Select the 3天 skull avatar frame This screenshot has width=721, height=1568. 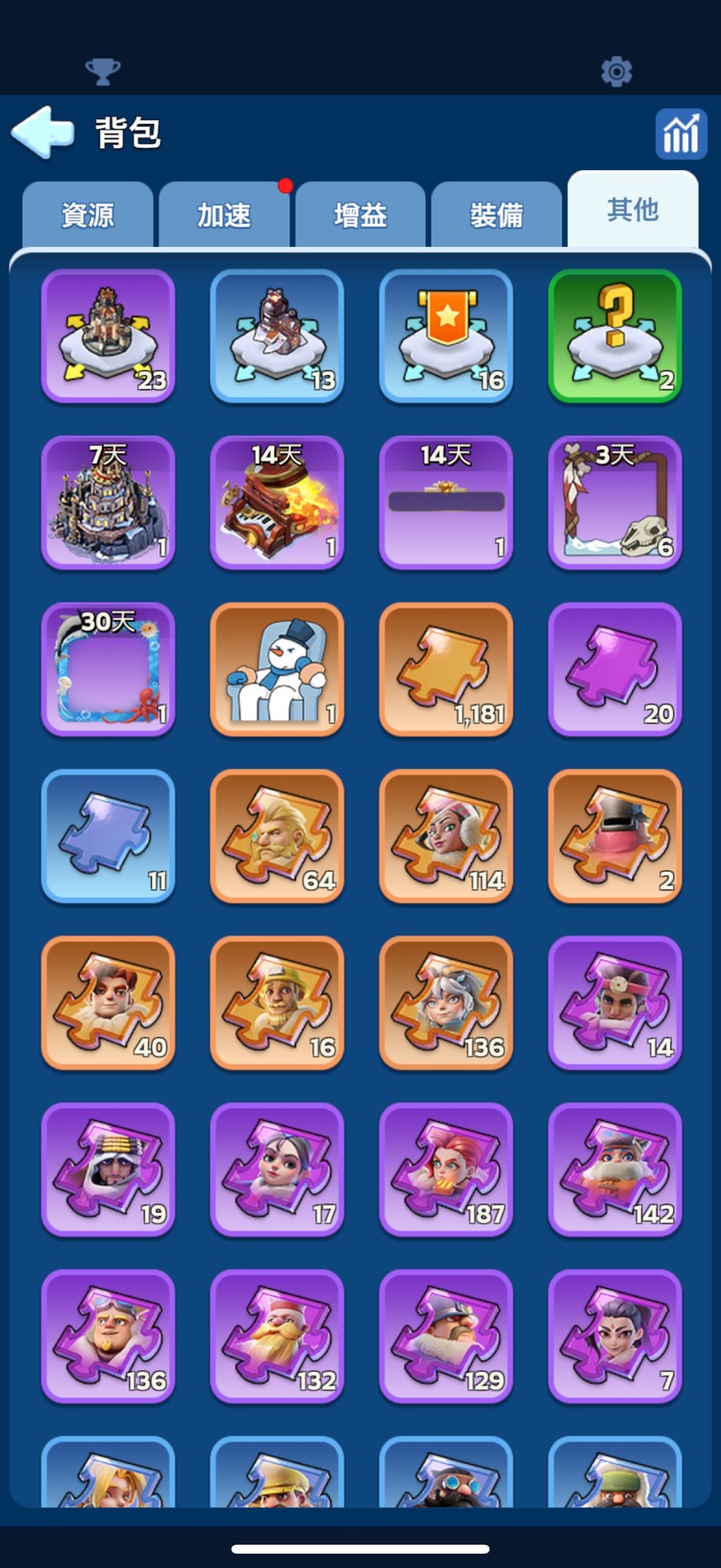pos(615,502)
